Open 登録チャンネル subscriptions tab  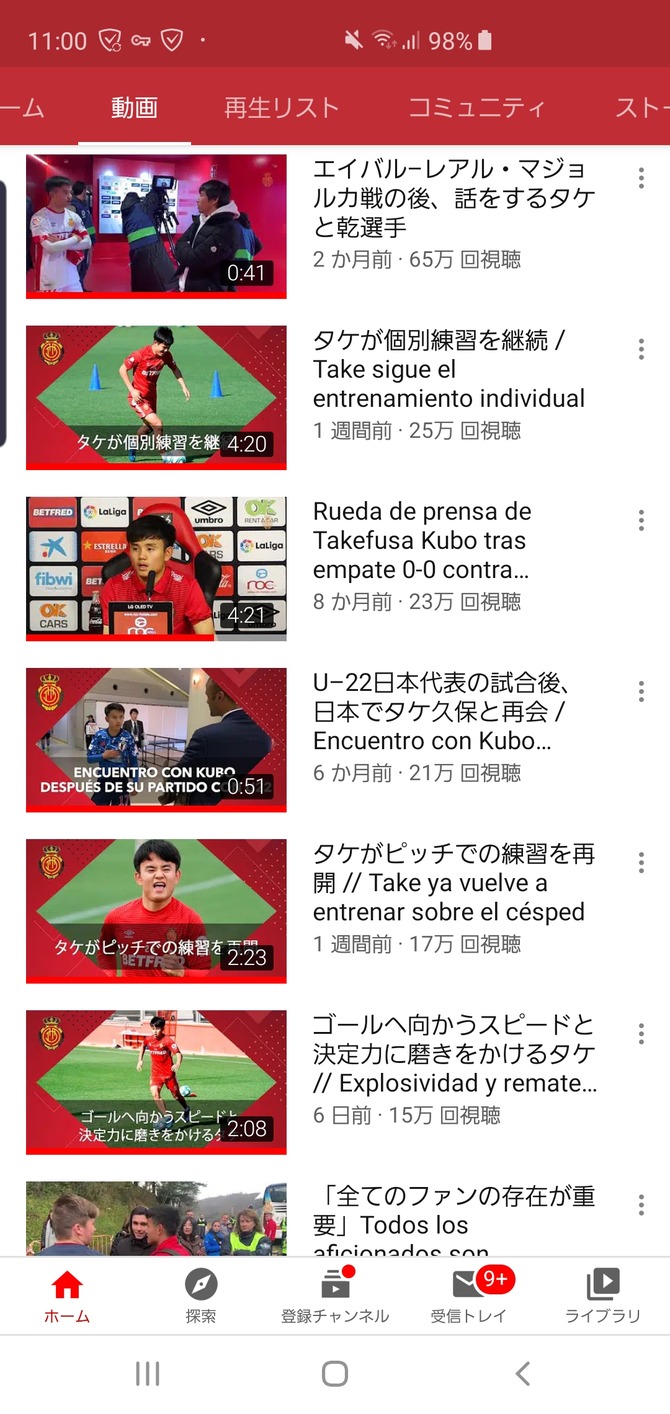pyautogui.click(x=335, y=1297)
